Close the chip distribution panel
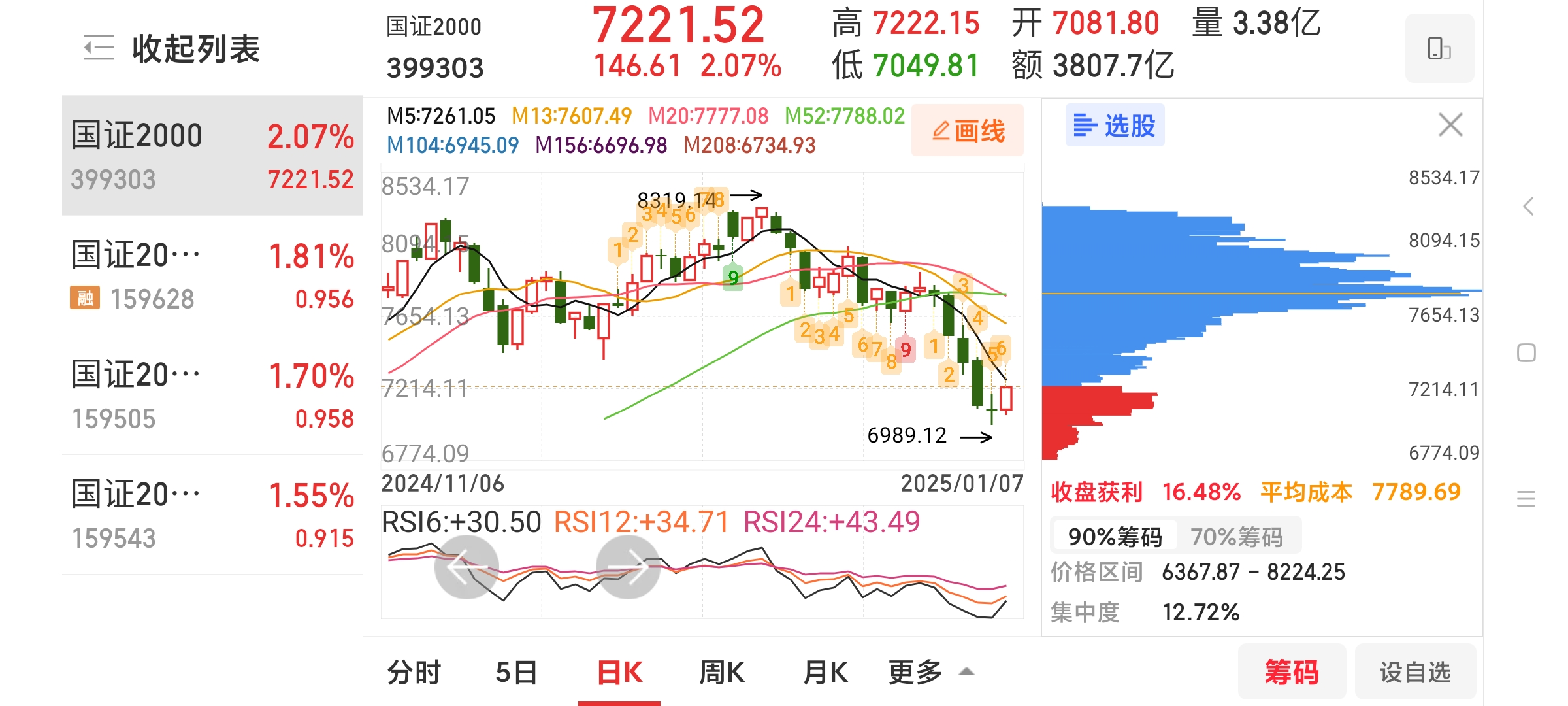Image resolution: width=1568 pixels, height=706 pixels. 1450,124
